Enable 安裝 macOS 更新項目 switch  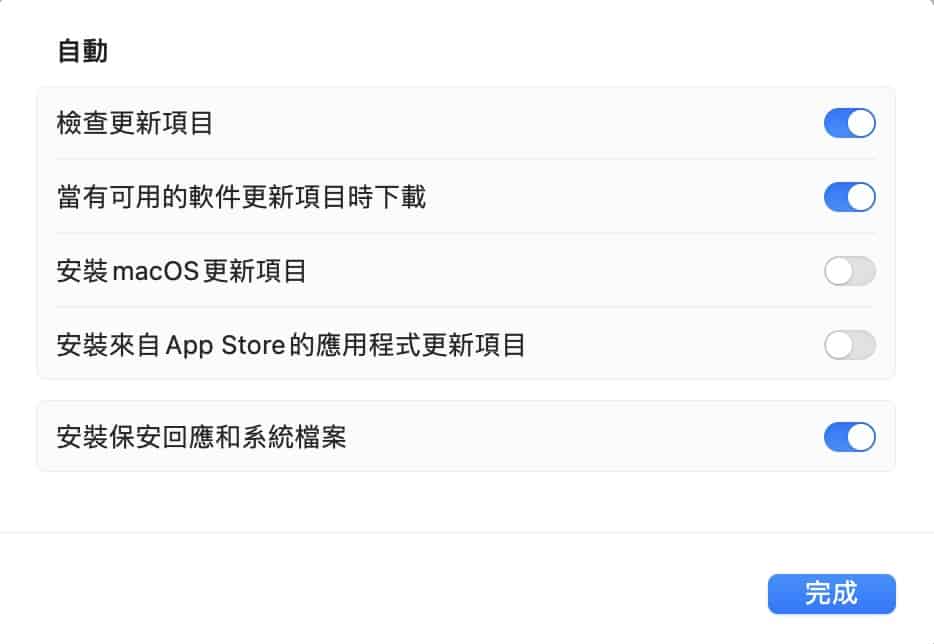click(849, 271)
